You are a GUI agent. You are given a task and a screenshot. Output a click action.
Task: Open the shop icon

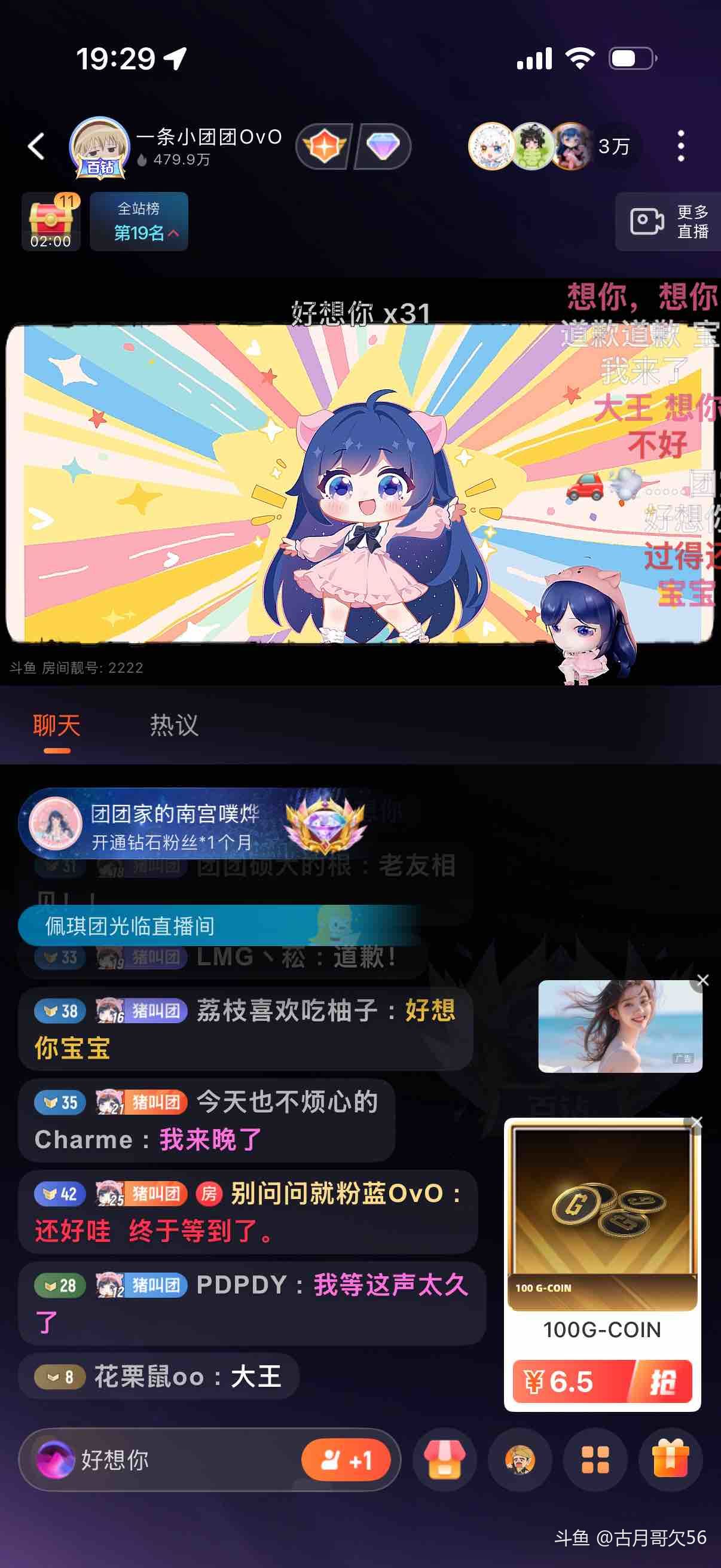click(445, 1460)
